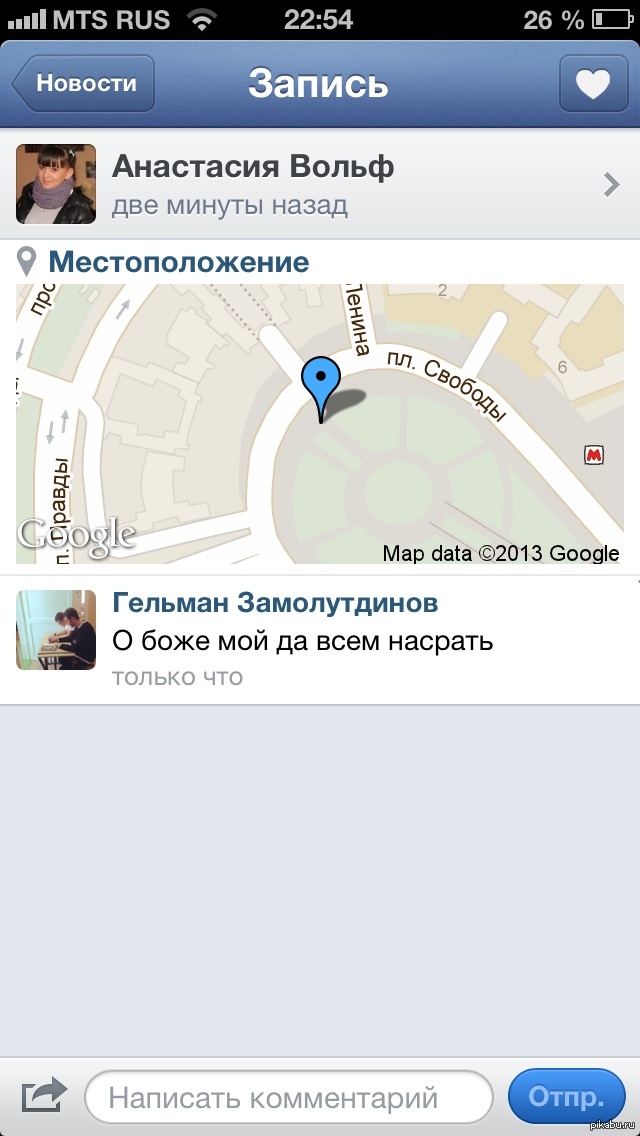Tap the share arrow icon

43,1096
